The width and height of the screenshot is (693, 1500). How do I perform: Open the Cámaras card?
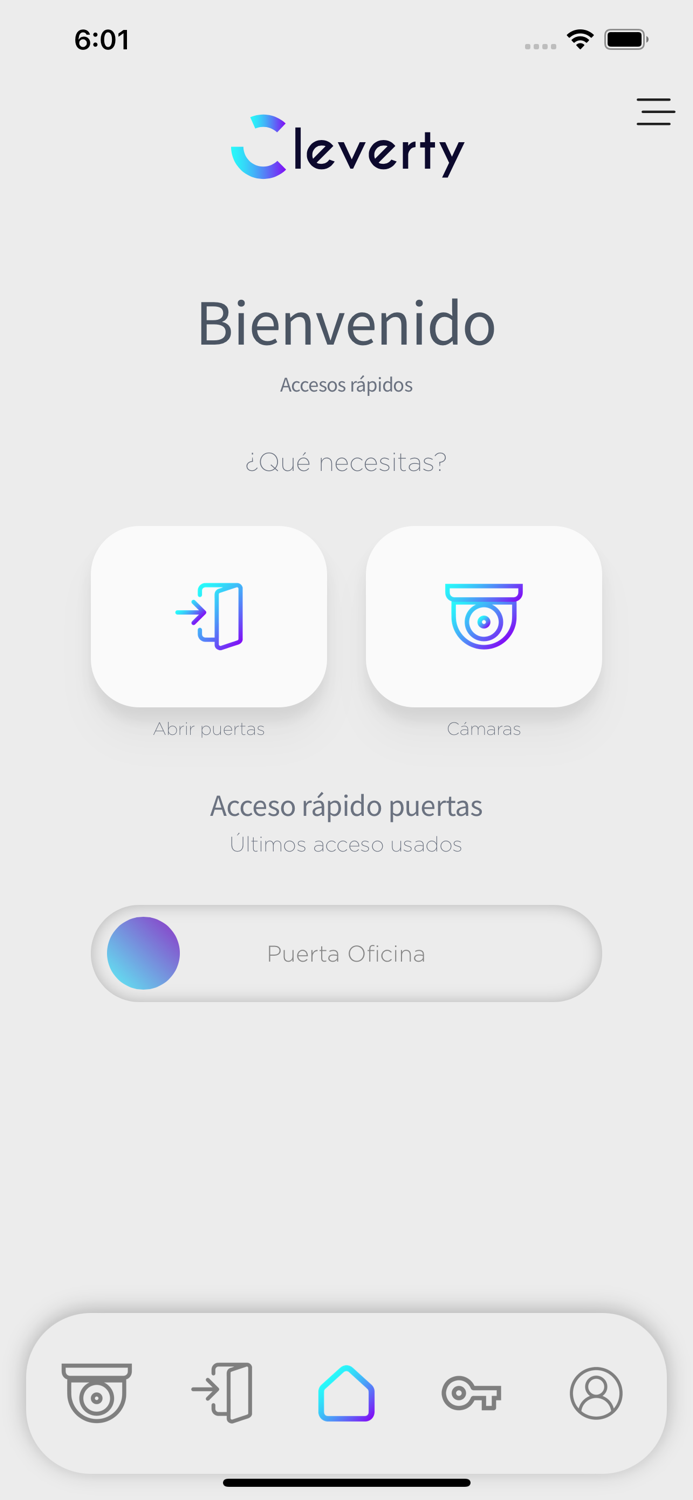click(484, 616)
